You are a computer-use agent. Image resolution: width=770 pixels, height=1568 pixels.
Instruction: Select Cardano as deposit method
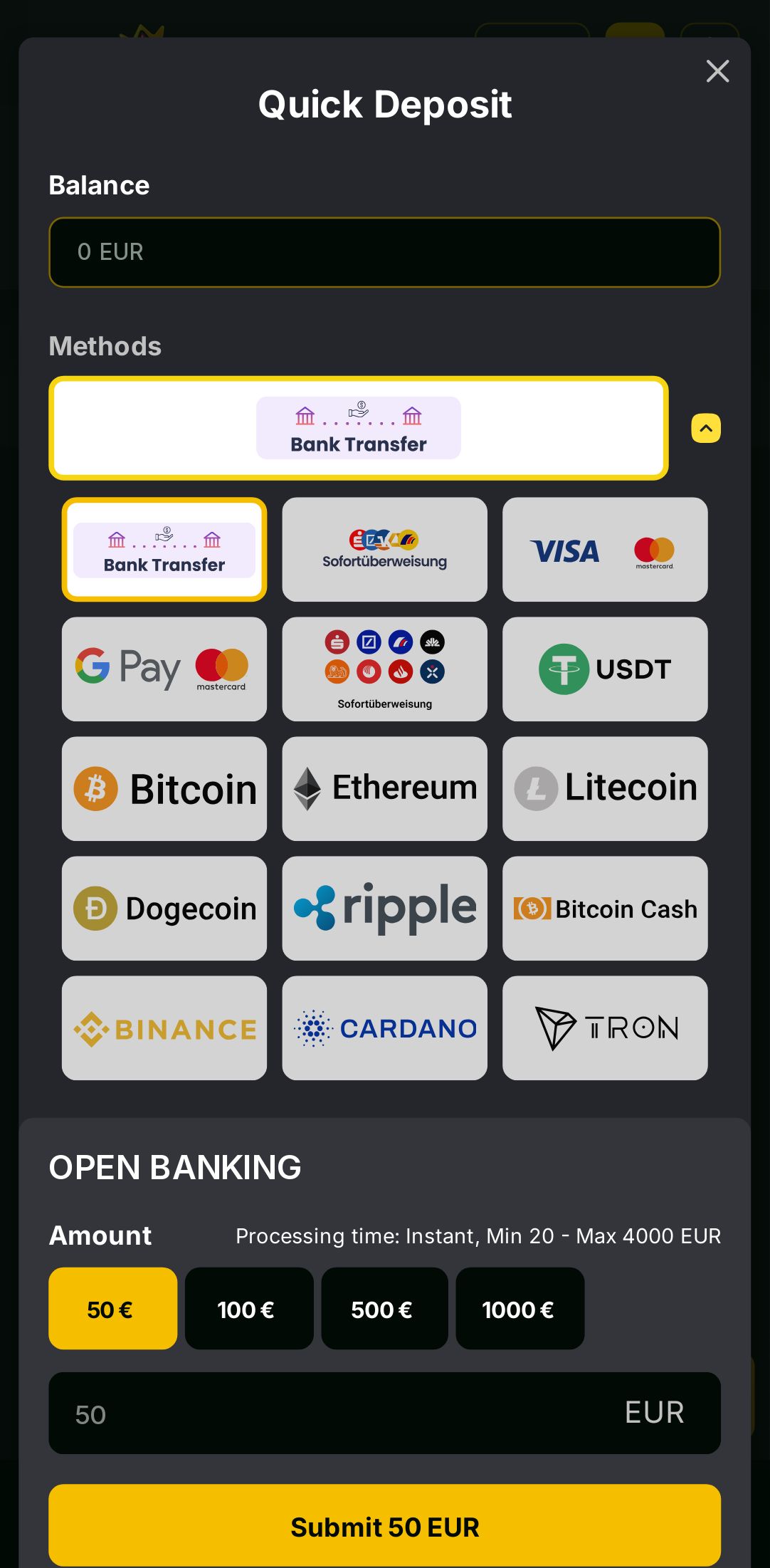[x=384, y=1028]
